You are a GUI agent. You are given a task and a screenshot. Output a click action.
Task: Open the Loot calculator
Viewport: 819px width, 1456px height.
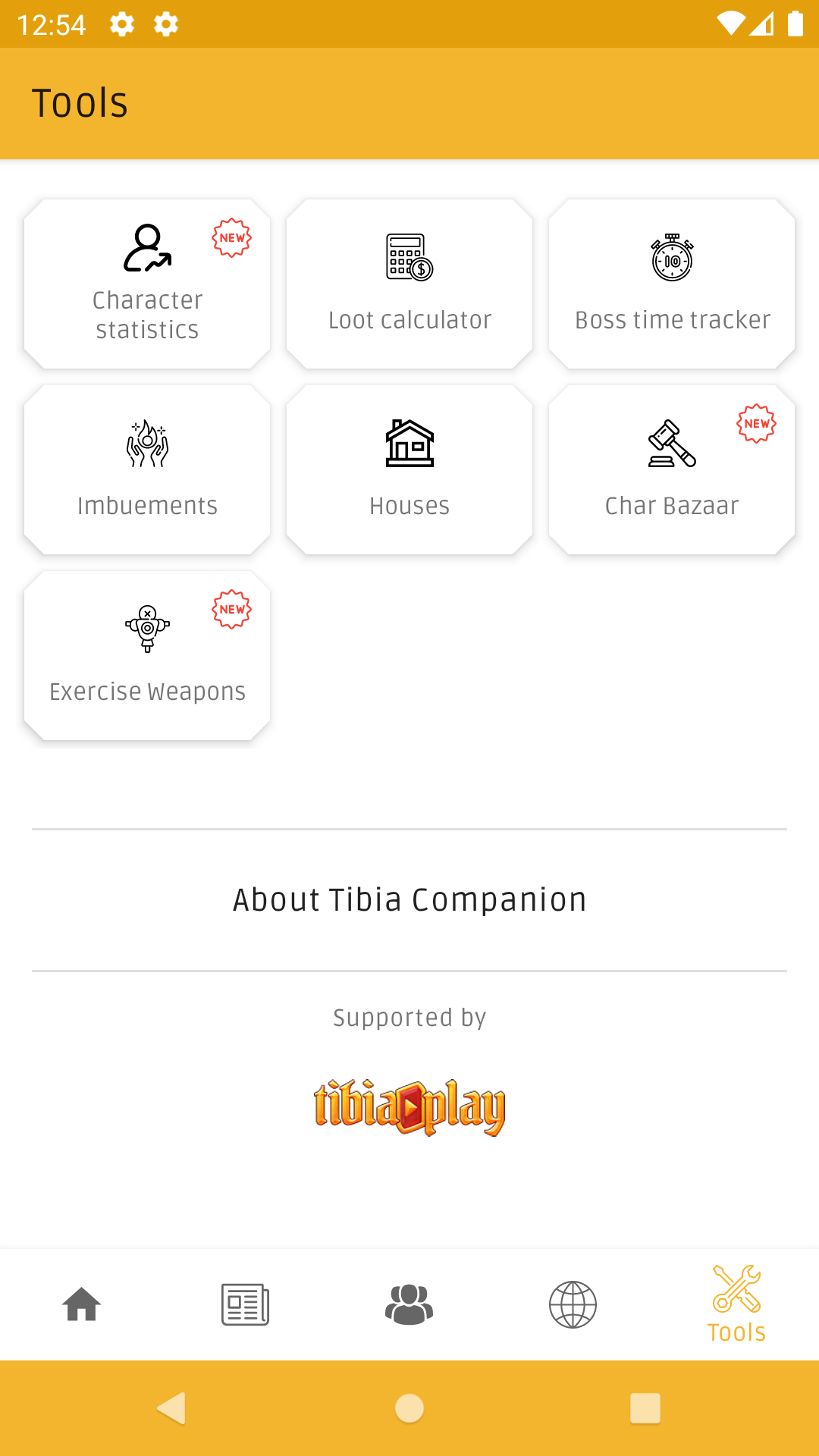click(x=409, y=284)
